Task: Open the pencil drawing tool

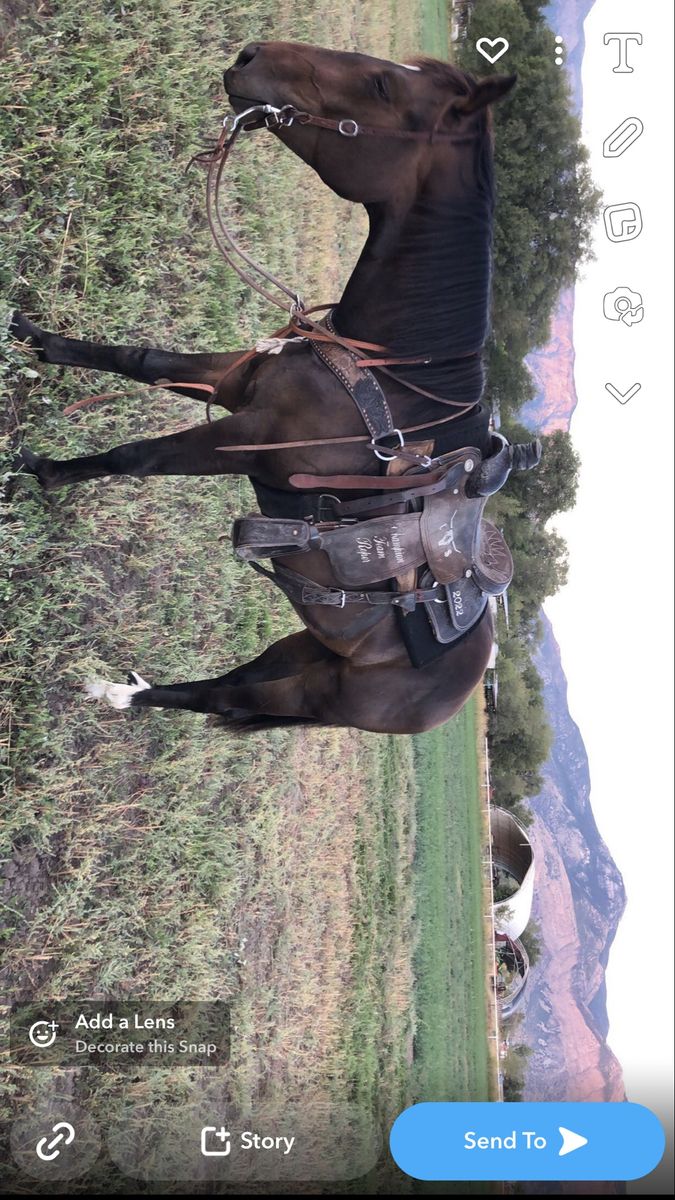Action: point(622,137)
